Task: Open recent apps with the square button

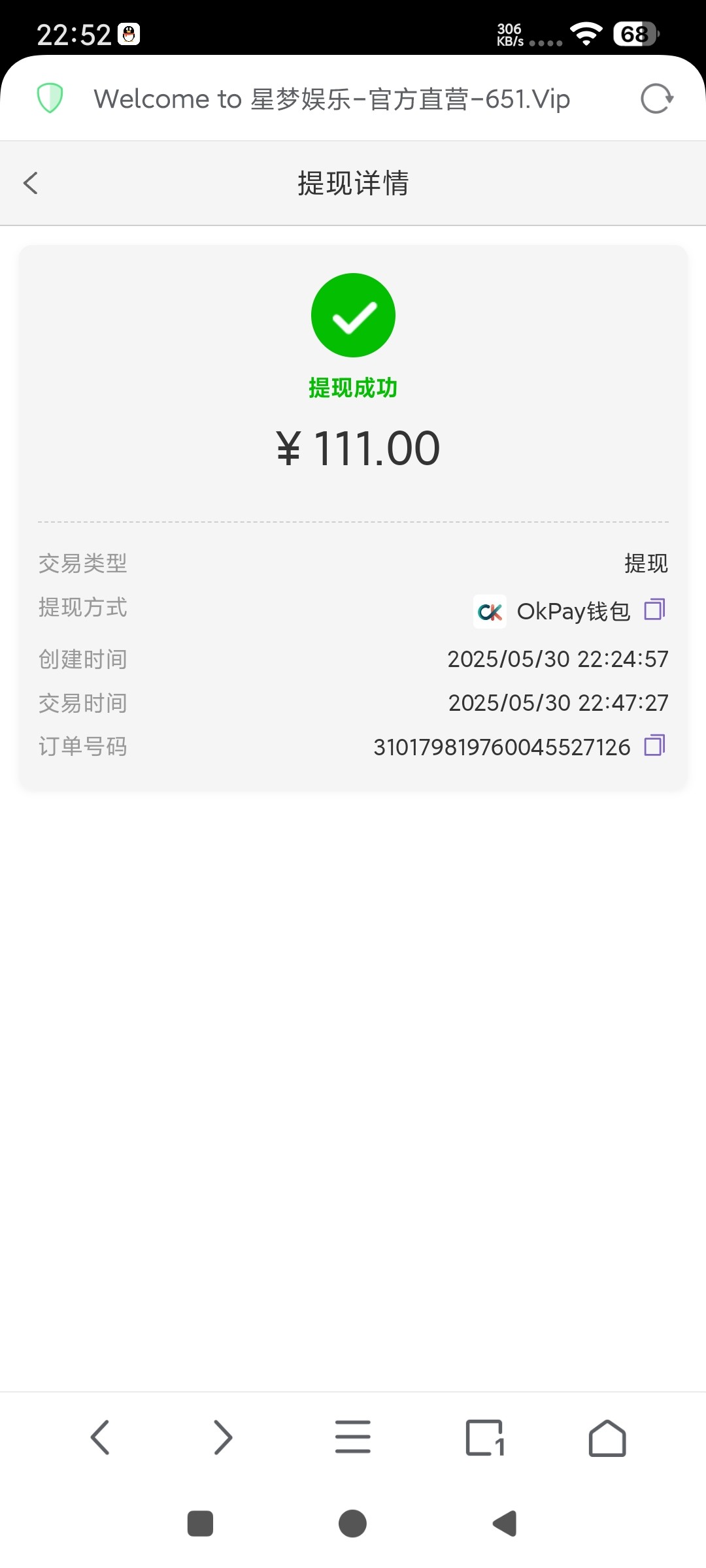Action: click(200, 1524)
